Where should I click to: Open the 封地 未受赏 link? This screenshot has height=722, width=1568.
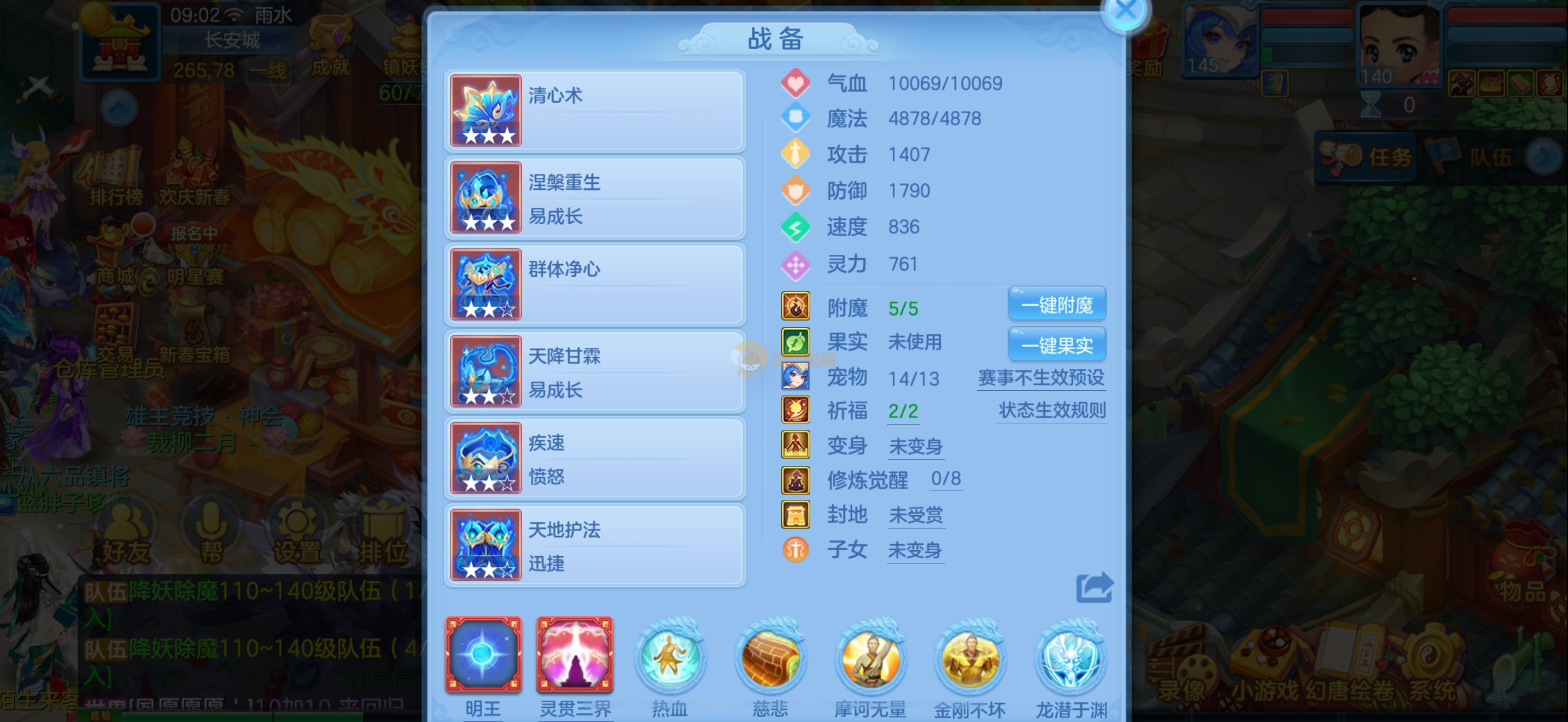[x=915, y=516]
